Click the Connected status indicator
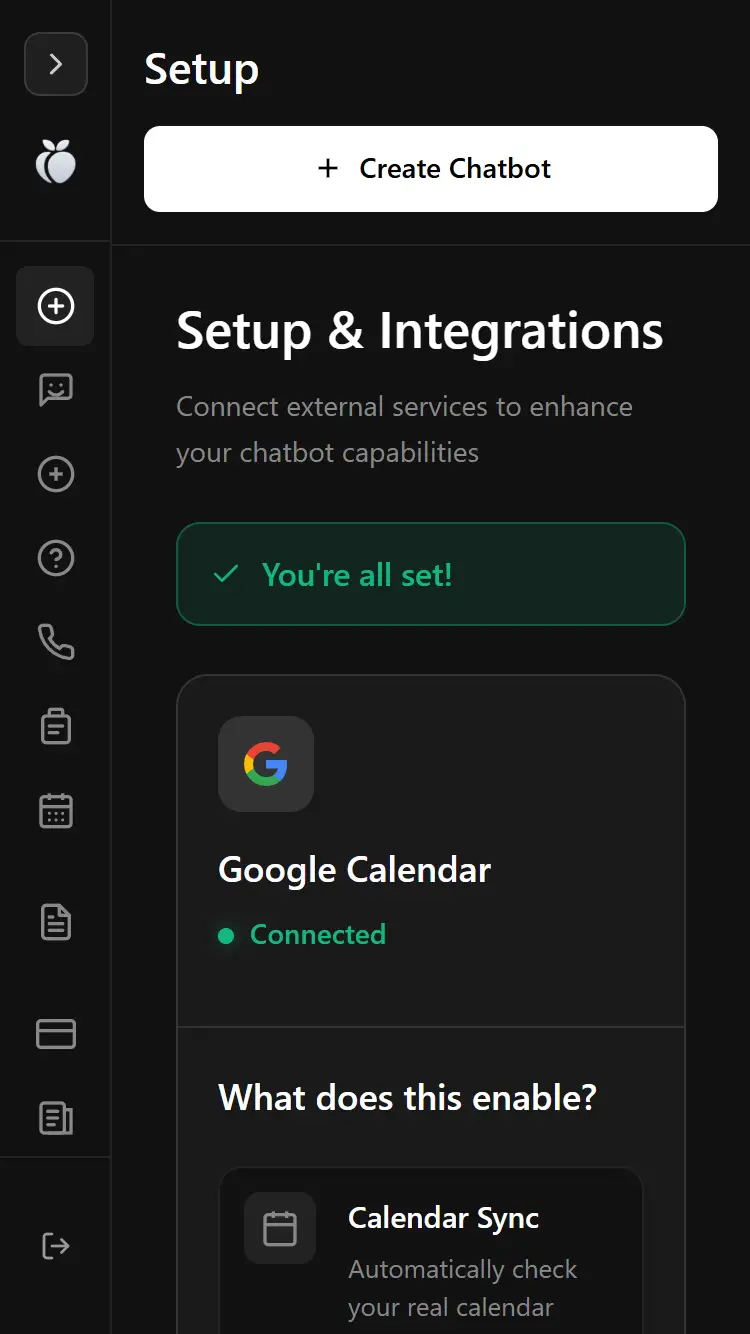Viewport: 750px width, 1334px height. point(301,934)
